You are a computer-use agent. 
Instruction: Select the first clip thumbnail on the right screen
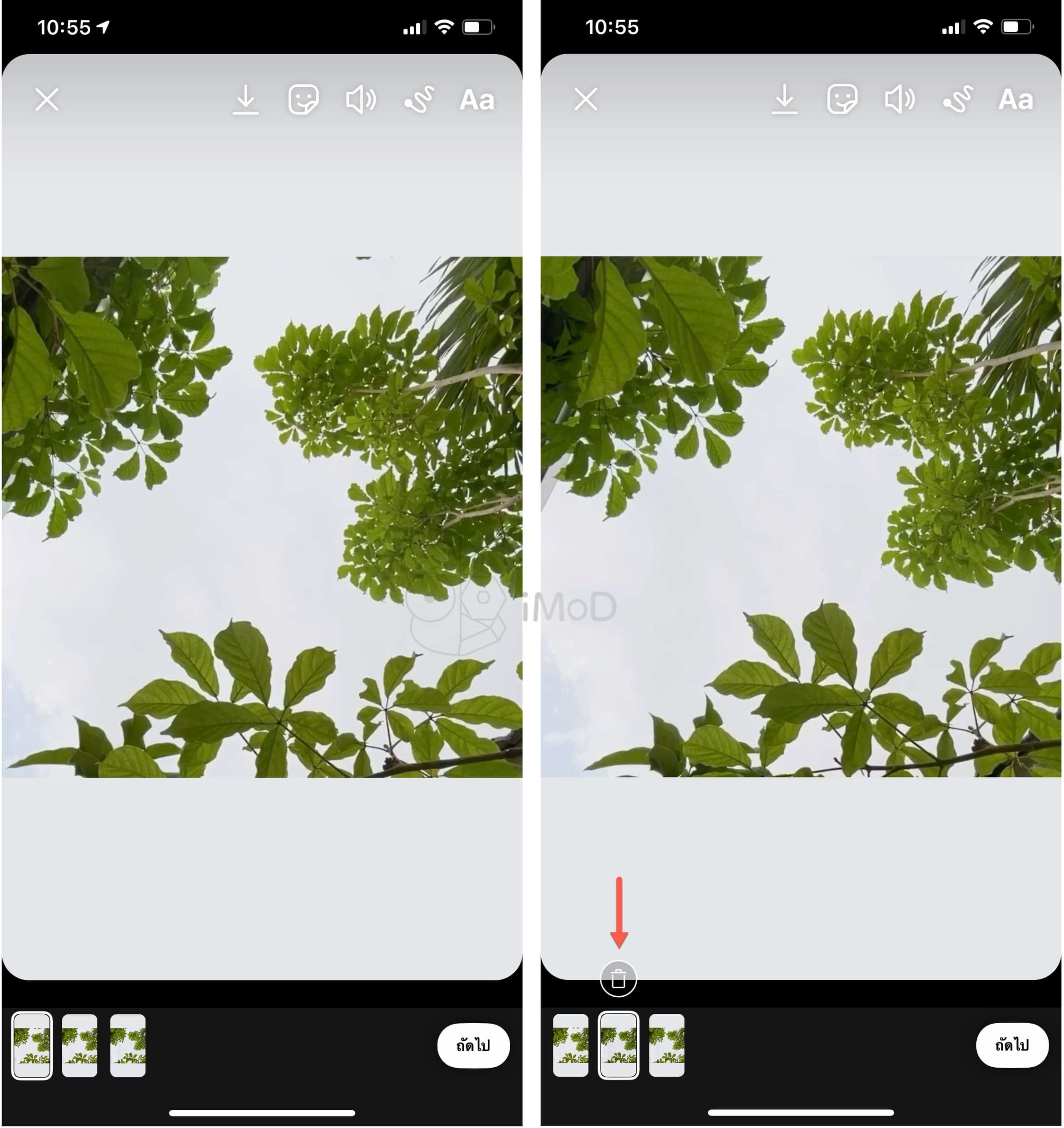click(x=570, y=1045)
